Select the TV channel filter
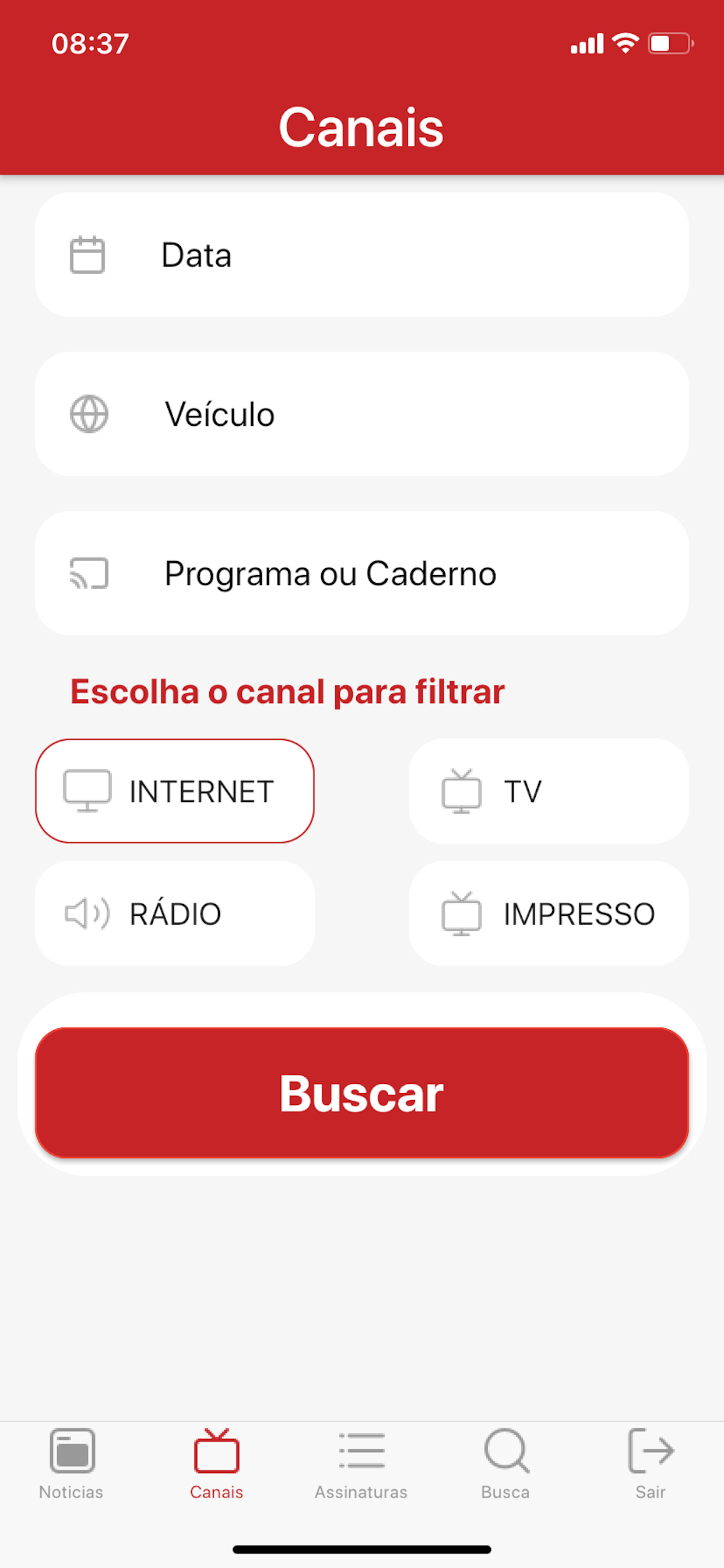724x1568 pixels. [x=549, y=792]
